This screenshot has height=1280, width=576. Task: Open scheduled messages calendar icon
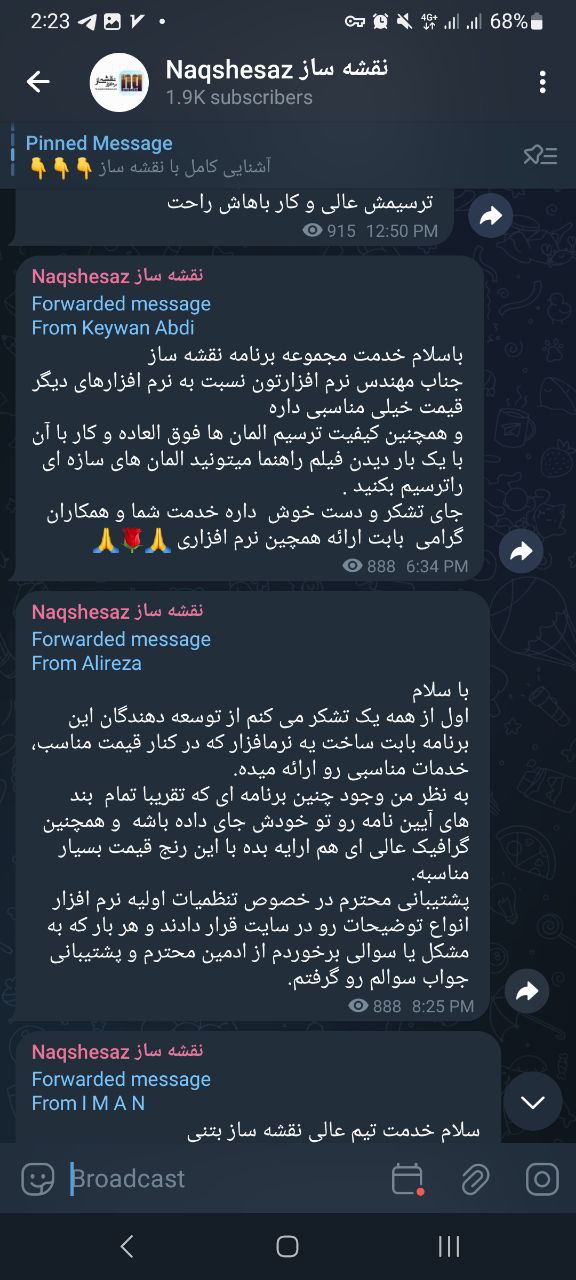click(x=408, y=1179)
